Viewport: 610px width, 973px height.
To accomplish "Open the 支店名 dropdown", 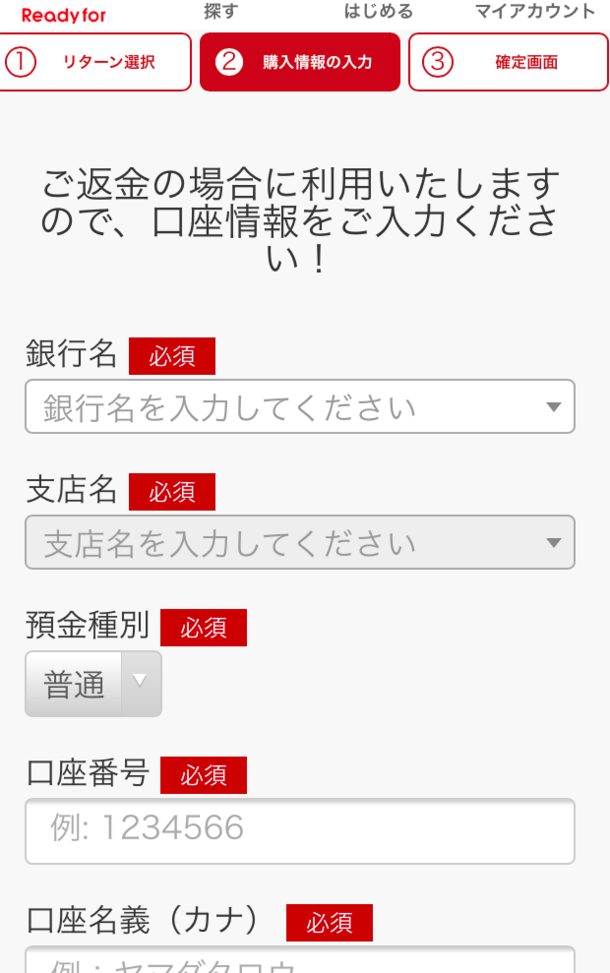I will [x=300, y=543].
